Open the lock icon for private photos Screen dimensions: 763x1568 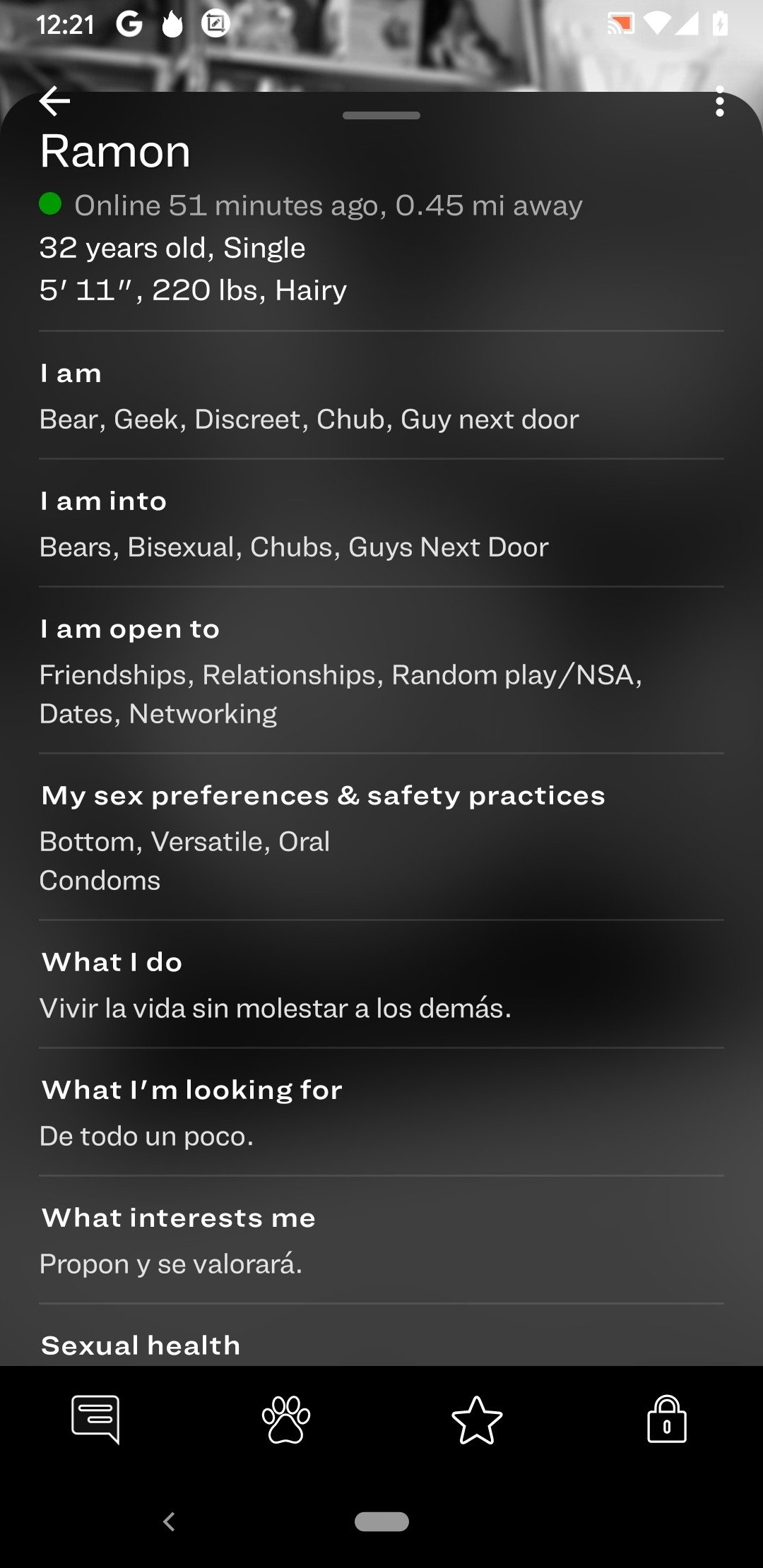[x=667, y=1419]
